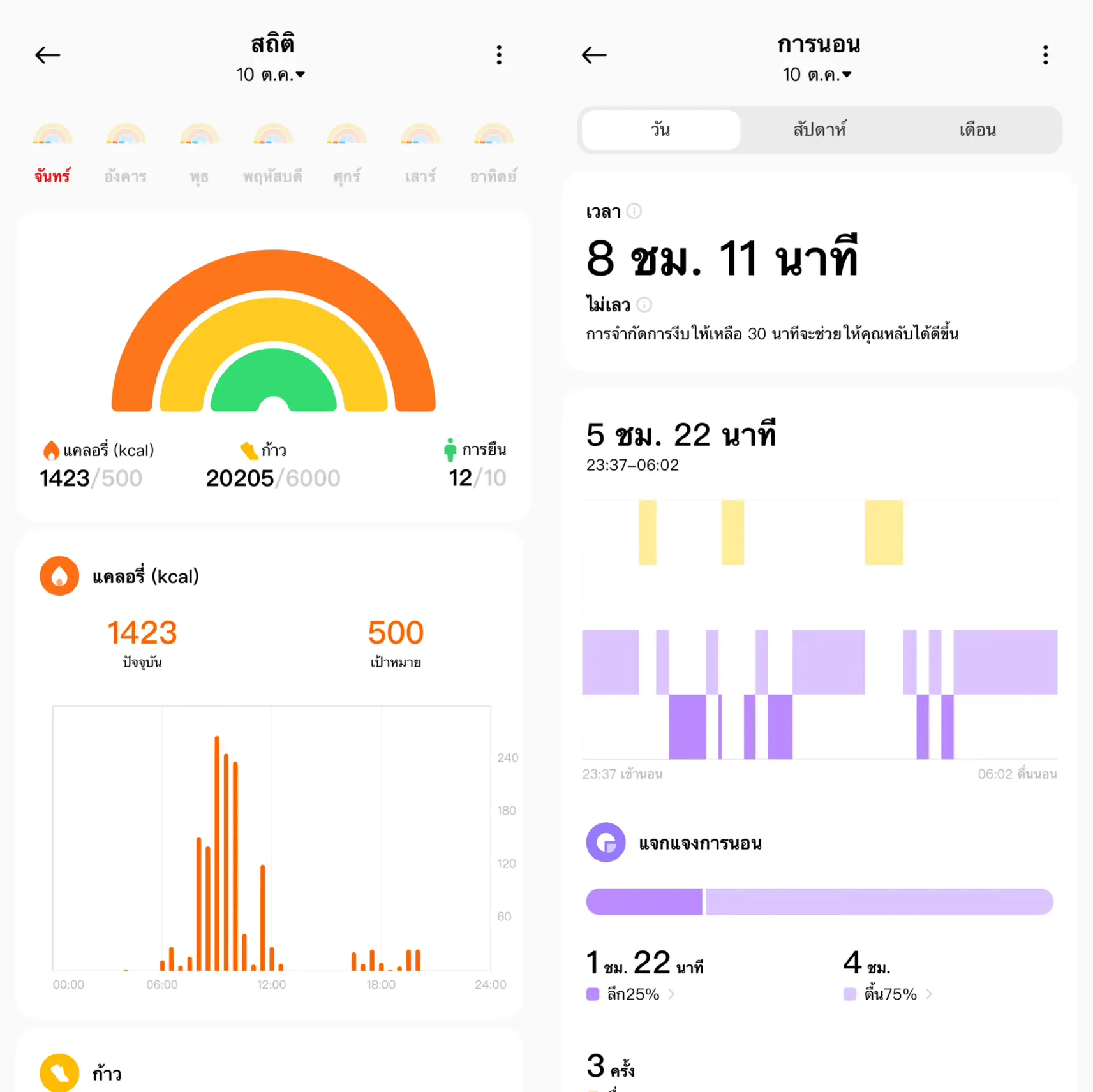Select อังคาร in the weekday row
This screenshot has height=1092, width=1093.
click(126, 153)
